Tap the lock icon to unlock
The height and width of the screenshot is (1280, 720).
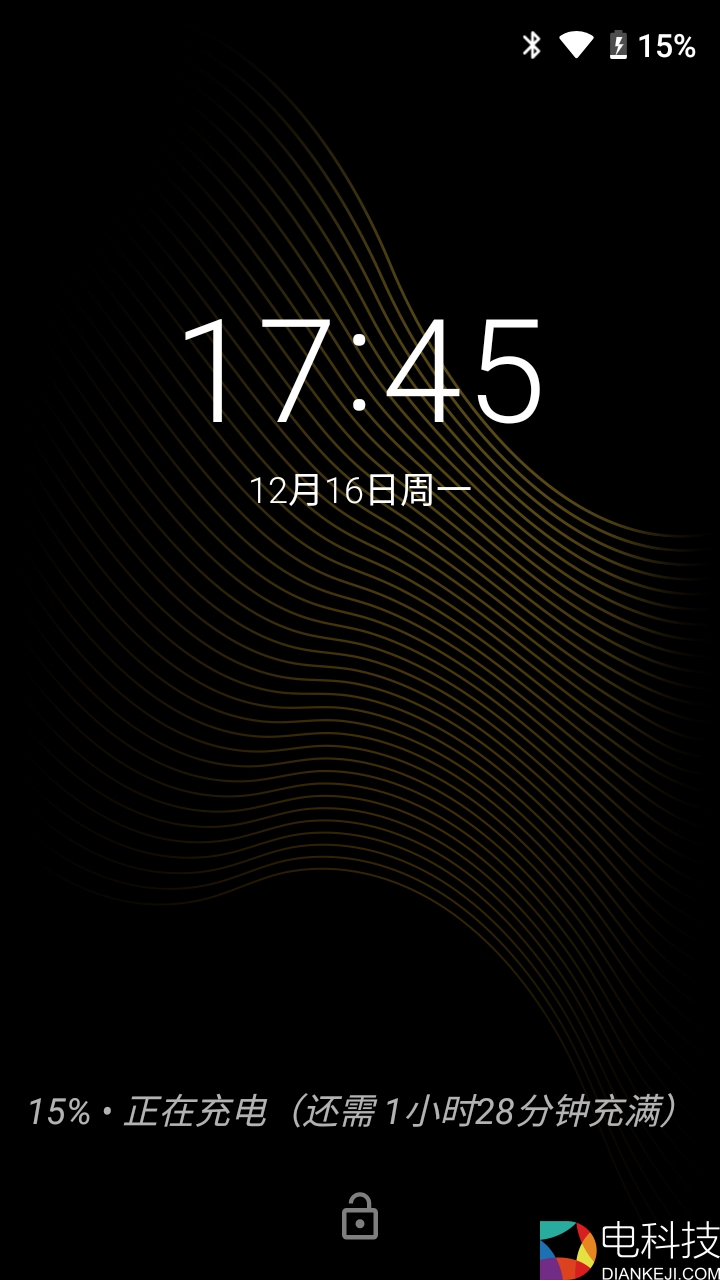point(360,1218)
